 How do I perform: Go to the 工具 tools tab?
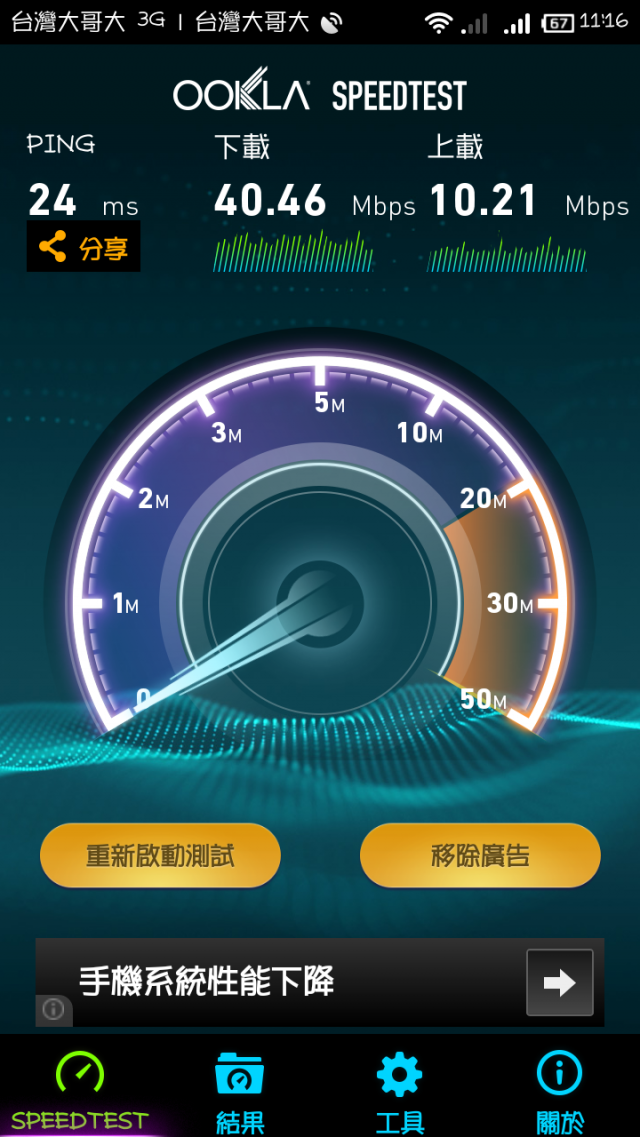tap(400, 1088)
